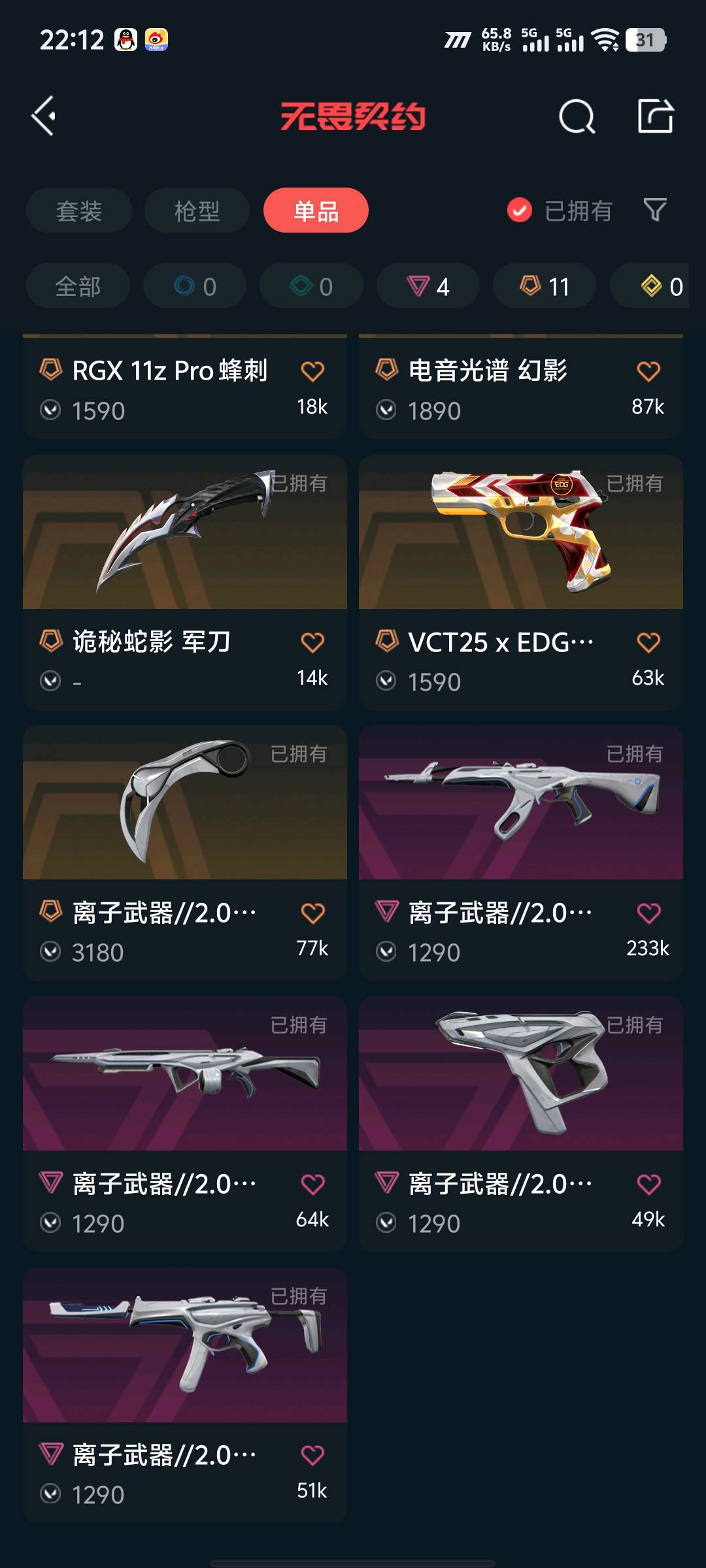Screen dimensions: 706x1568
Task: Like the RGX 11z Pro 蜂刺 skin
Action: tap(312, 371)
